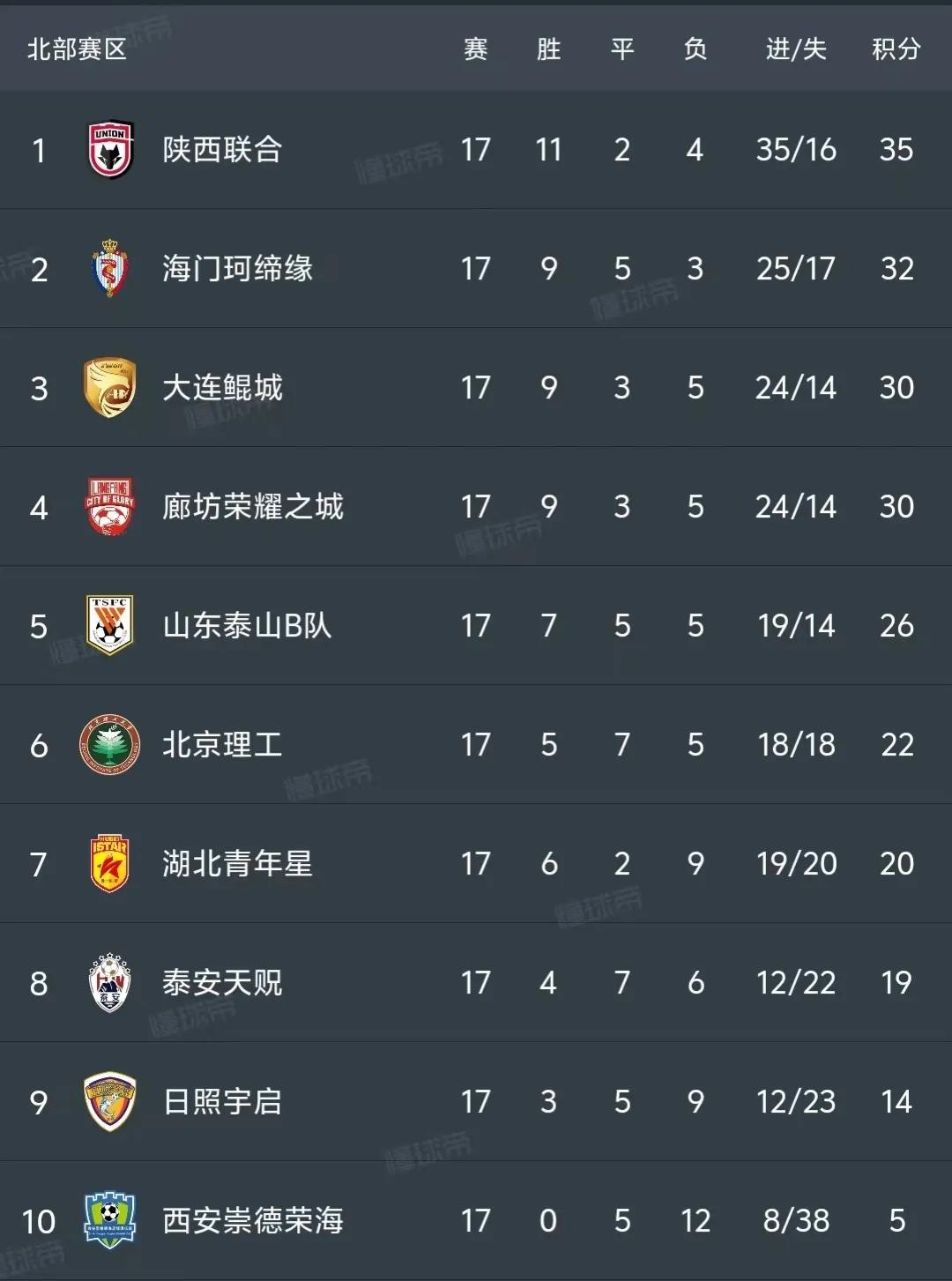952x1281 pixels.
Task: Open the 陕西联合 team row
Action: (x=222, y=150)
